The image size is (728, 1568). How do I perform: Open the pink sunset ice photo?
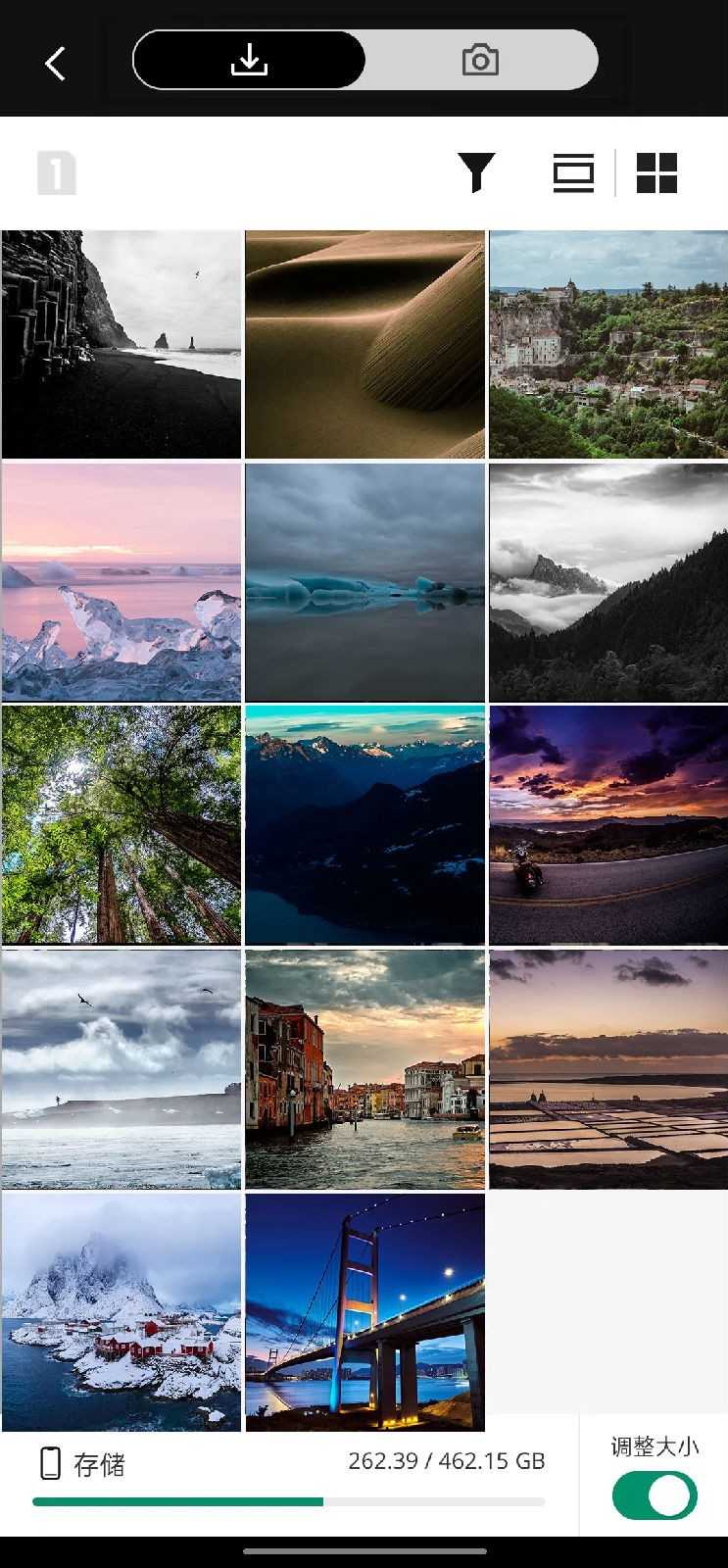tap(121, 583)
